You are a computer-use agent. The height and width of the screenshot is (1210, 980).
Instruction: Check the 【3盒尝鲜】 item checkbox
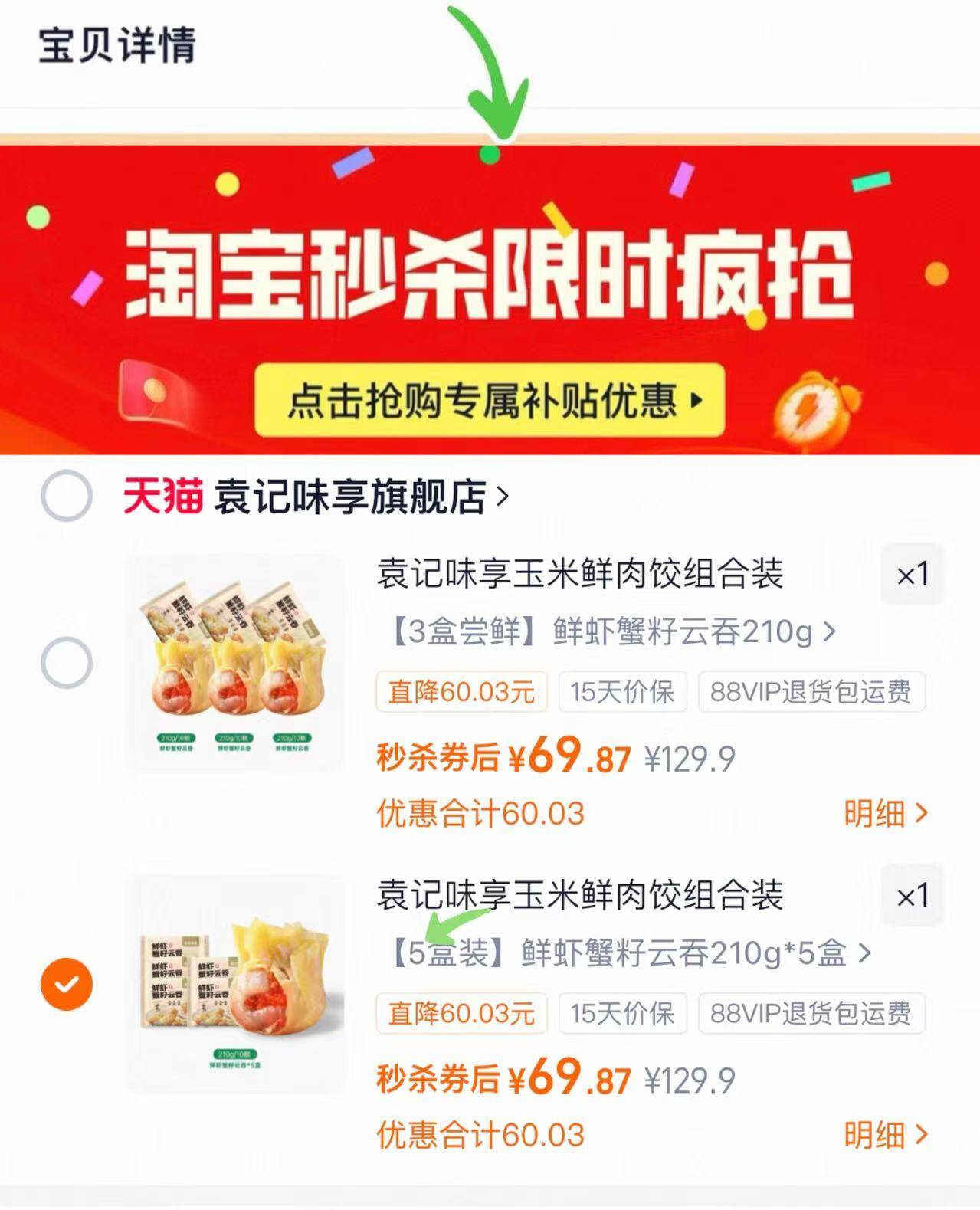(x=67, y=662)
